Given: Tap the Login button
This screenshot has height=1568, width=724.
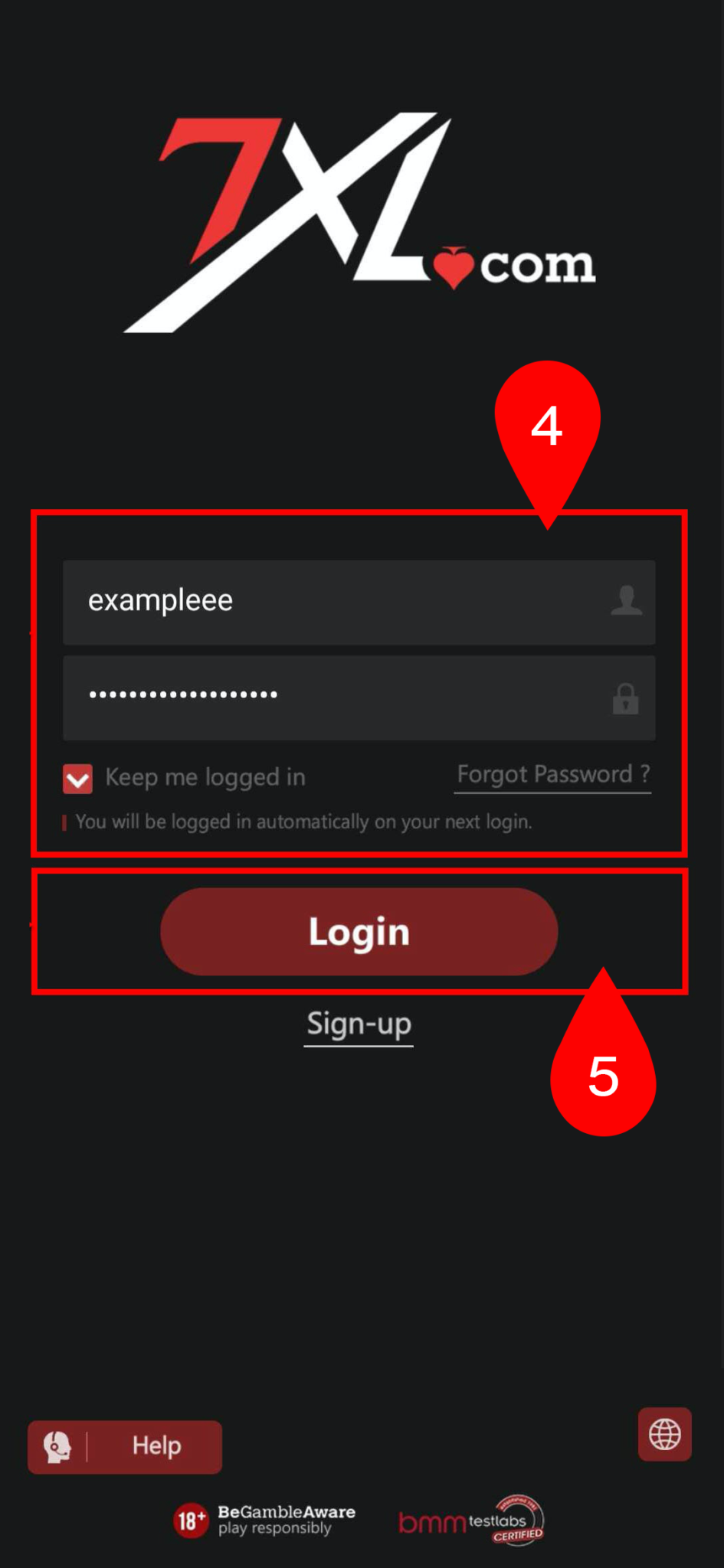Looking at the screenshot, I should [x=359, y=931].
